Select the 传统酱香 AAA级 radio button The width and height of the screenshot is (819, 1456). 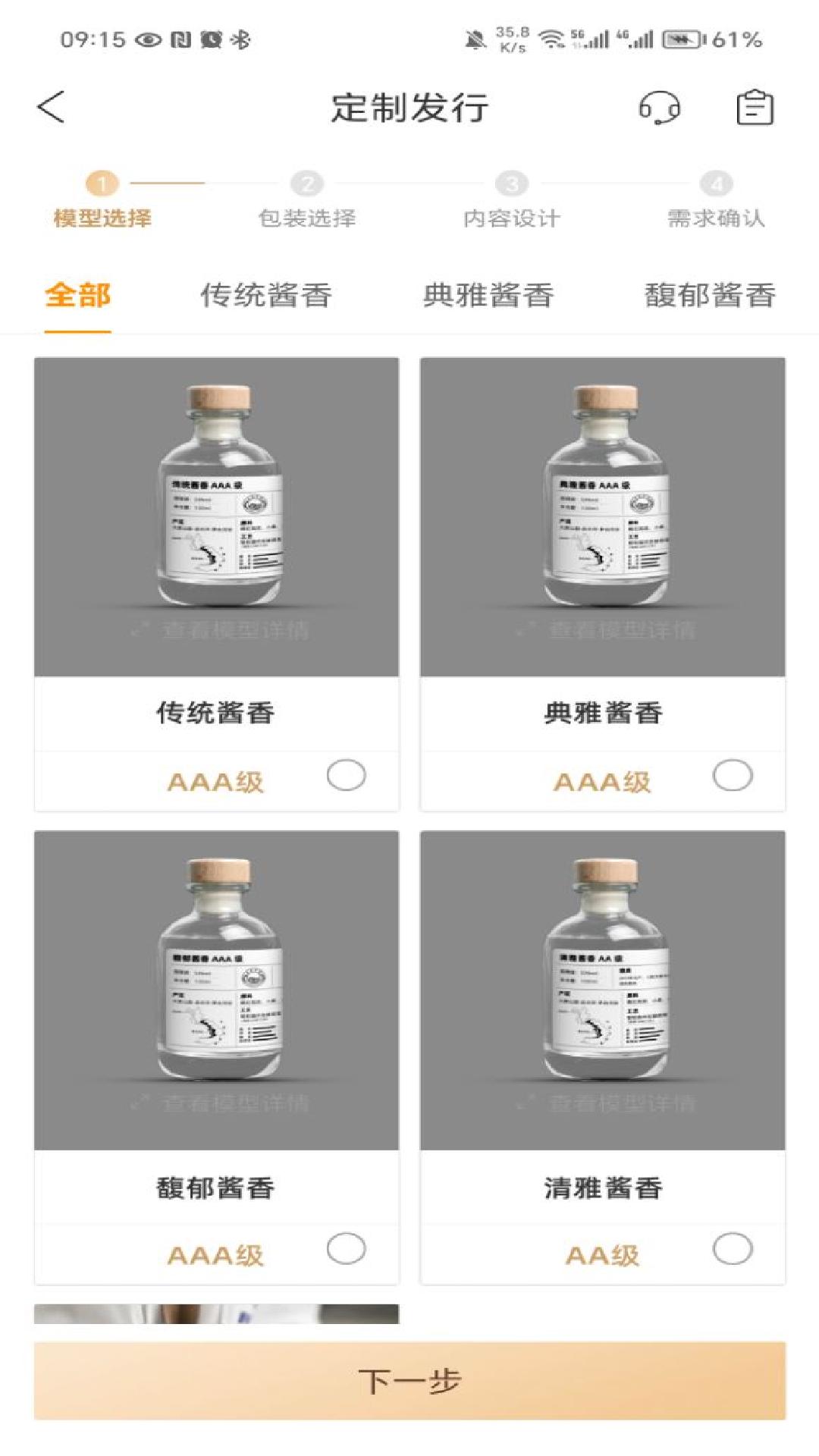pyautogui.click(x=345, y=776)
